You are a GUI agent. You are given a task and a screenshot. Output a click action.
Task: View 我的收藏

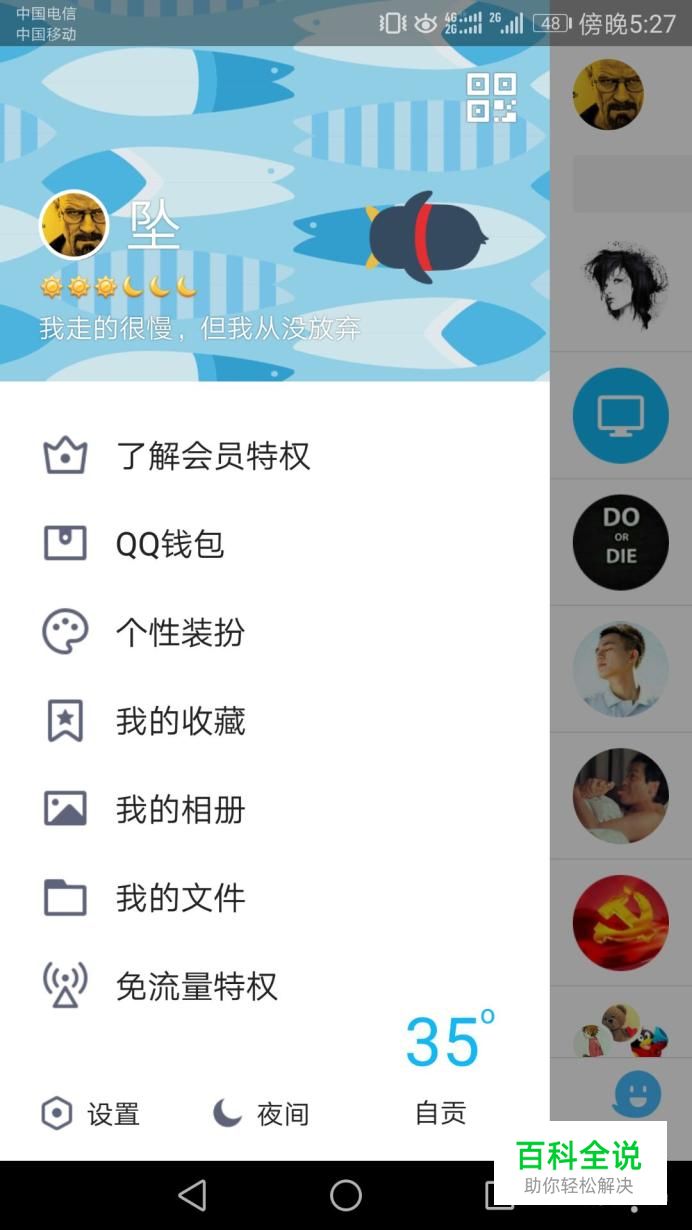click(180, 721)
